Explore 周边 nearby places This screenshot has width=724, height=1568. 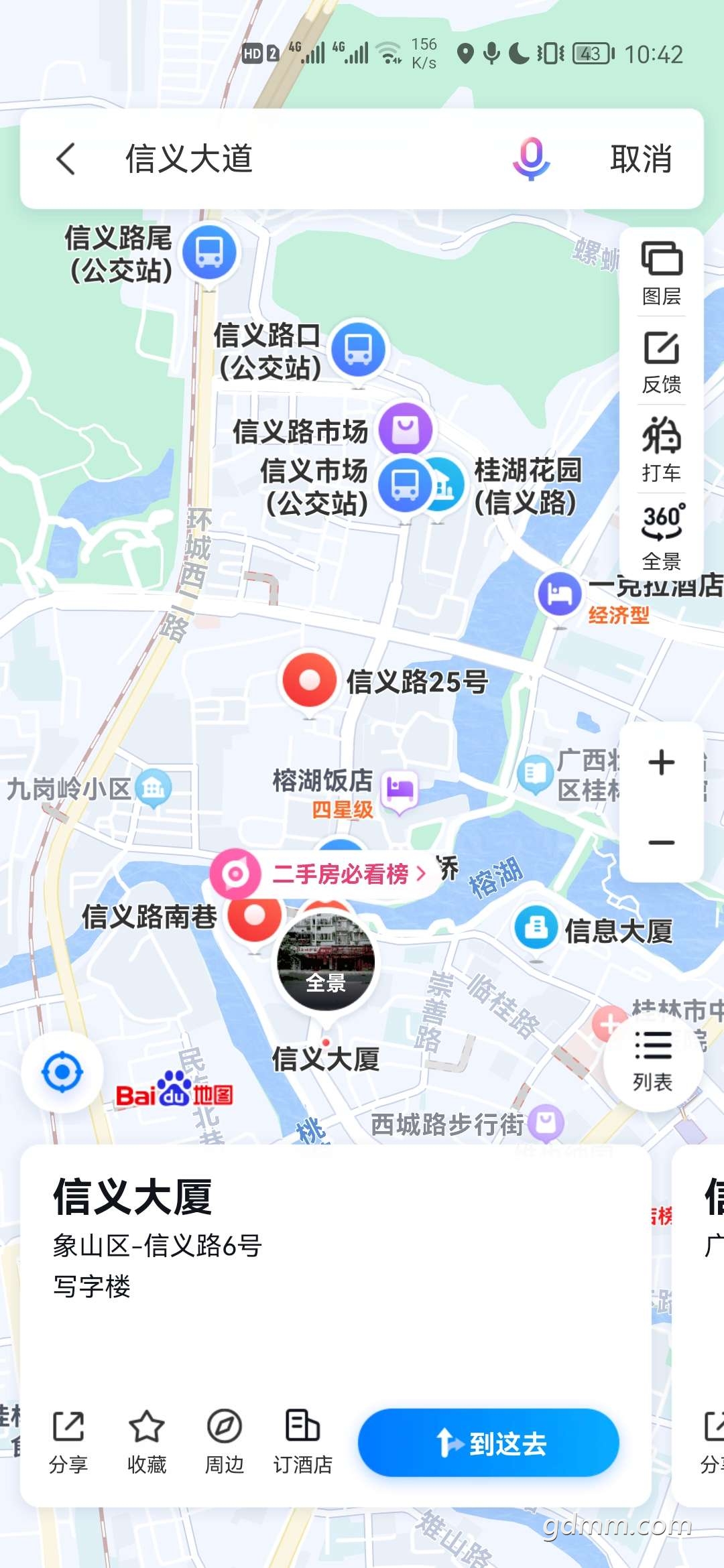[x=225, y=1442]
